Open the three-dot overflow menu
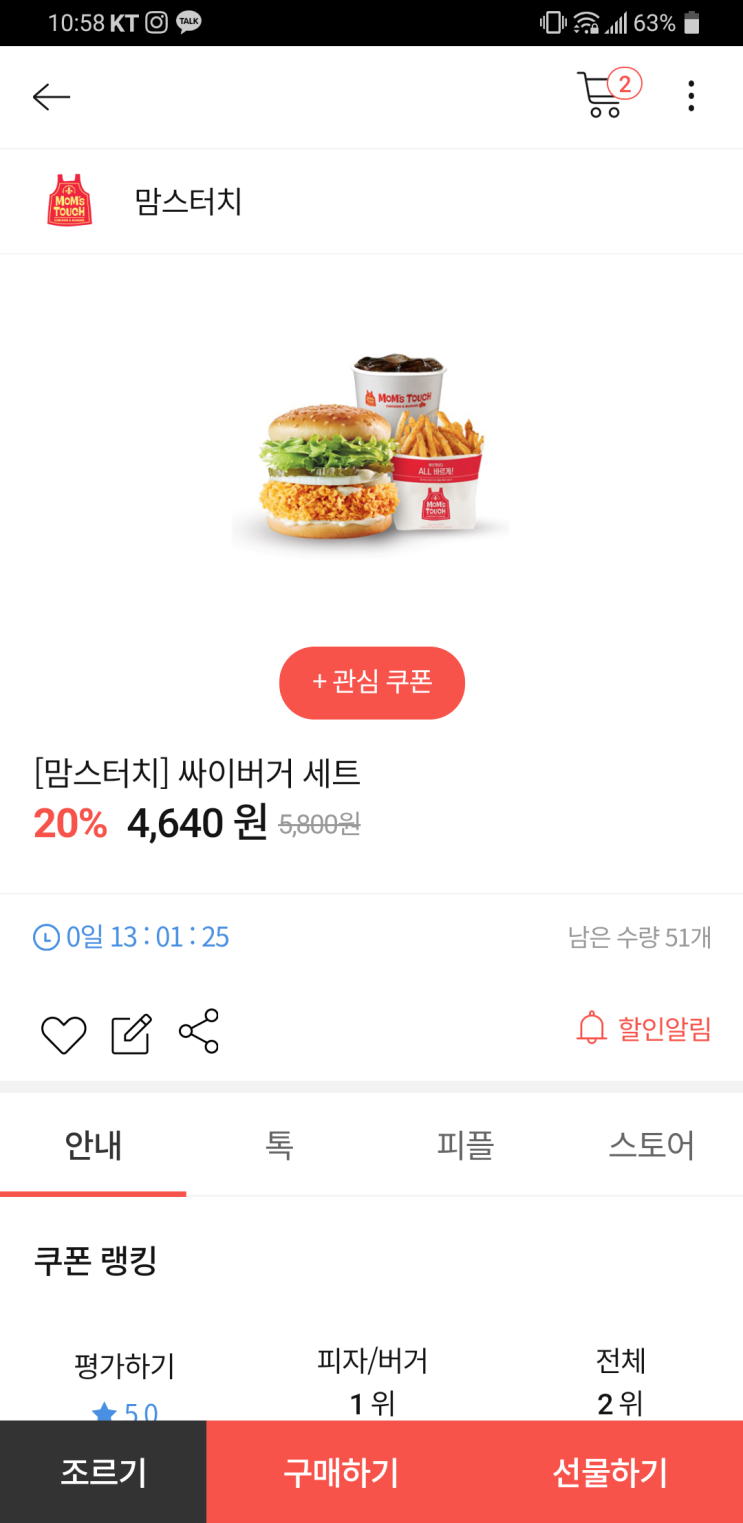This screenshot has width=743, height=1523. [690, 96]
